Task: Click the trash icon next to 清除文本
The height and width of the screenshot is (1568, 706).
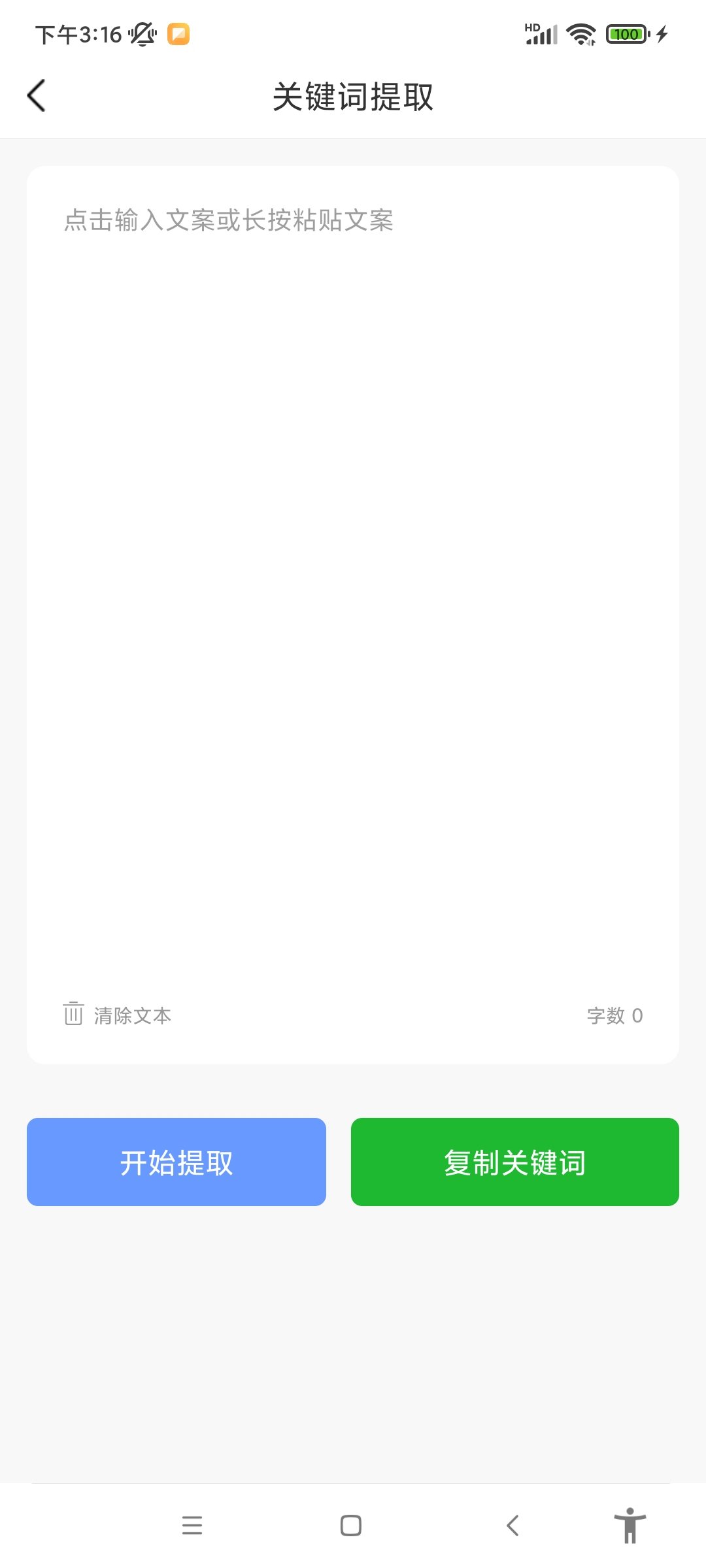Action: [x=73, y=1015]
